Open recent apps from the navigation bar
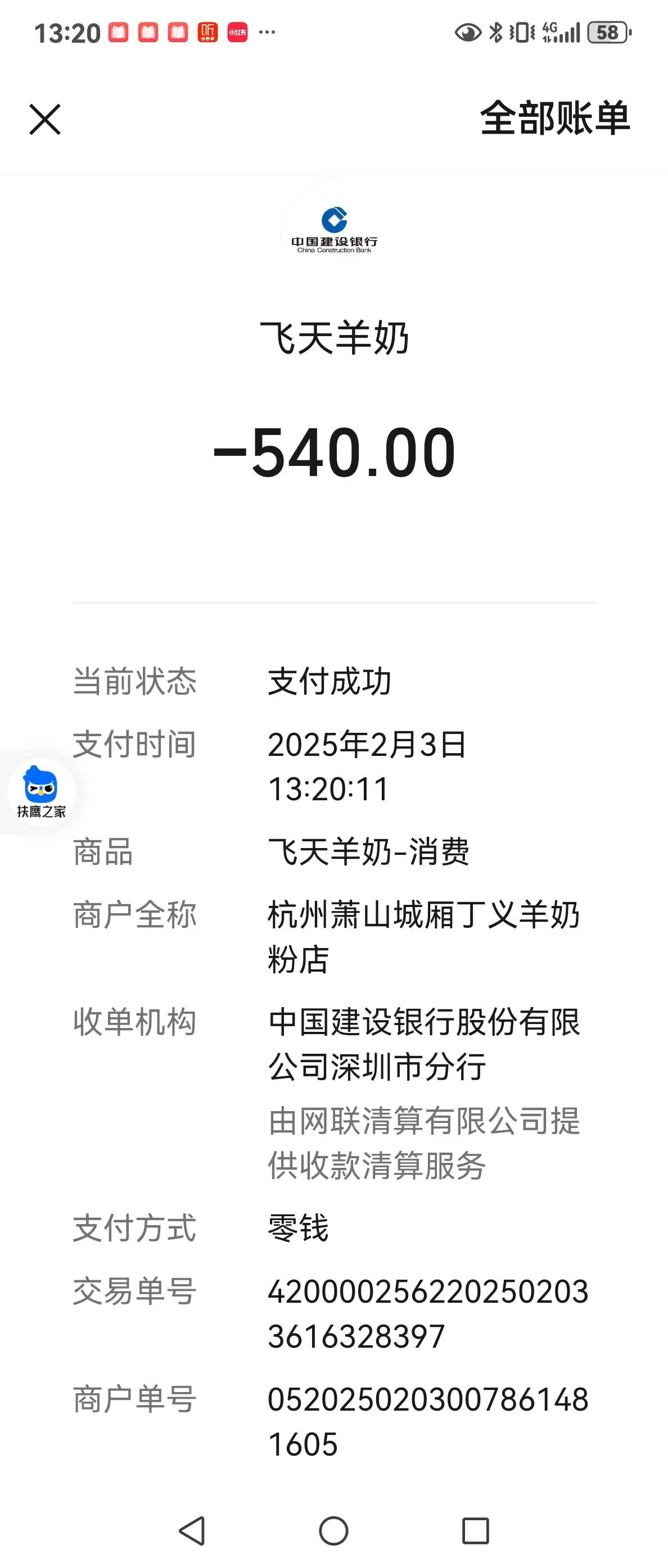This screenshot has height=1568, width=668. click(x=476, y=1530)
